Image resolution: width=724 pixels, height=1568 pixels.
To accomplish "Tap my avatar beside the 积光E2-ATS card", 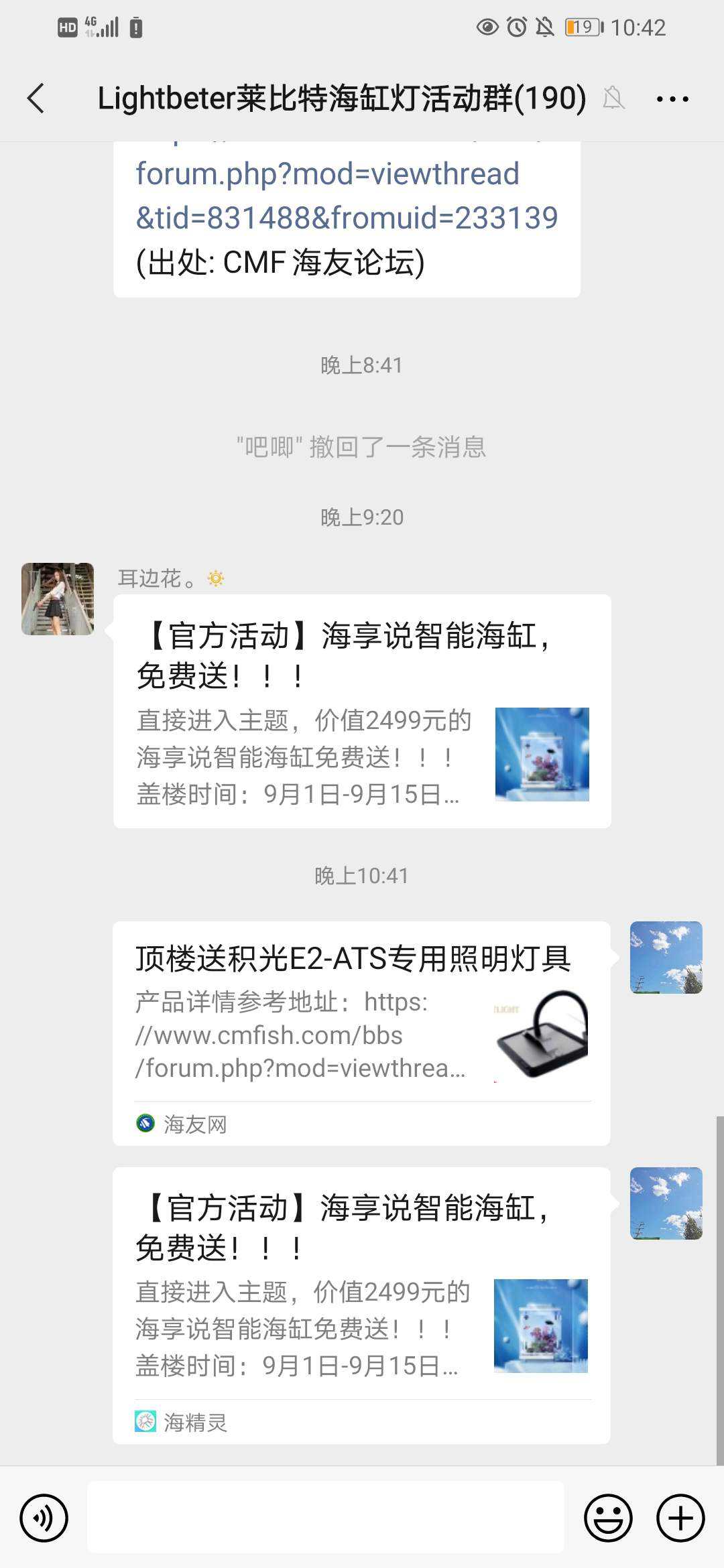I will tap(666, 957).
